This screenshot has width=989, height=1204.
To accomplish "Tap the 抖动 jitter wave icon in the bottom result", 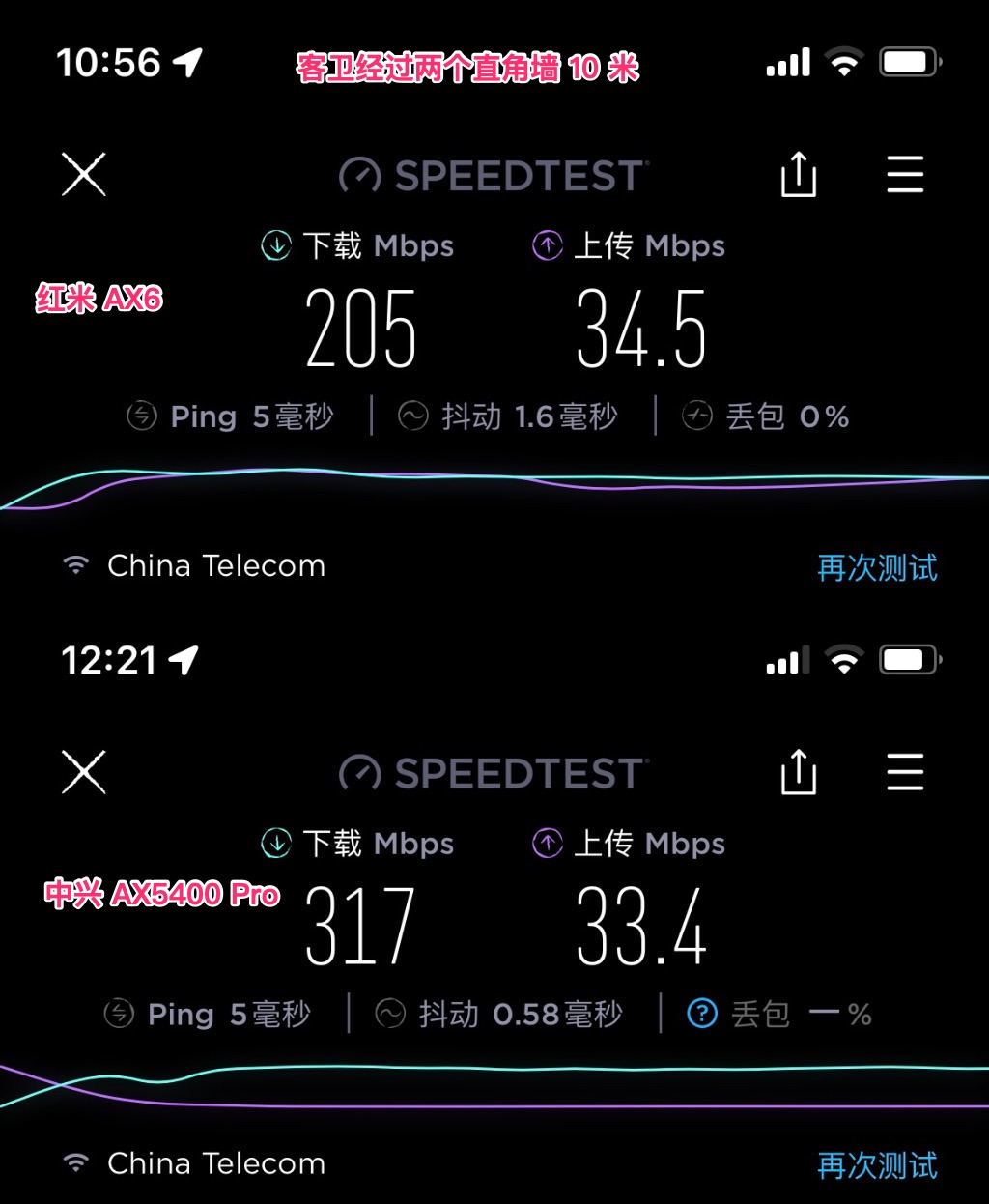I will click(390, 1014).
